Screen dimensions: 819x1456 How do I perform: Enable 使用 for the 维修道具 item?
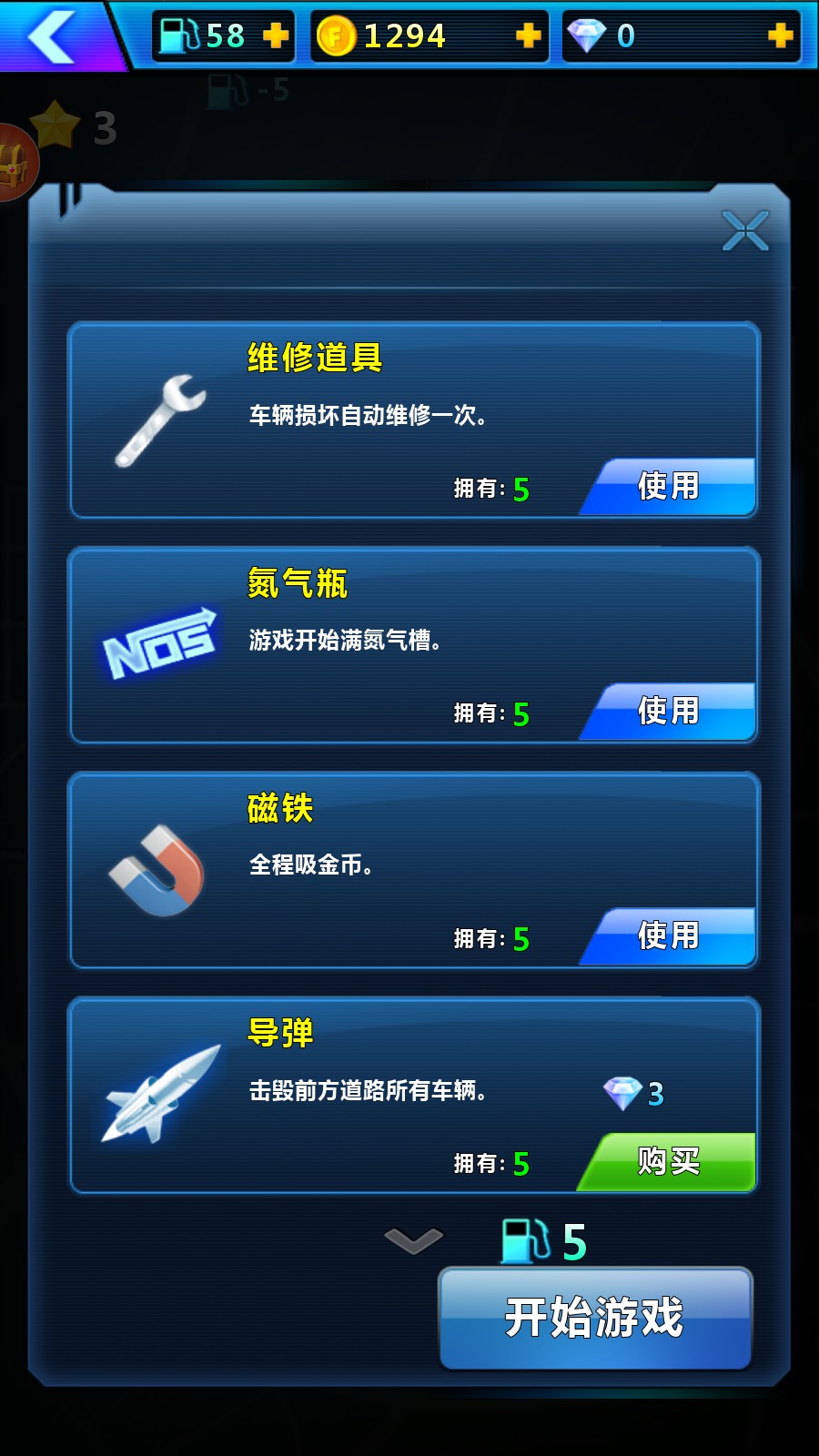(x=667, y=488)
